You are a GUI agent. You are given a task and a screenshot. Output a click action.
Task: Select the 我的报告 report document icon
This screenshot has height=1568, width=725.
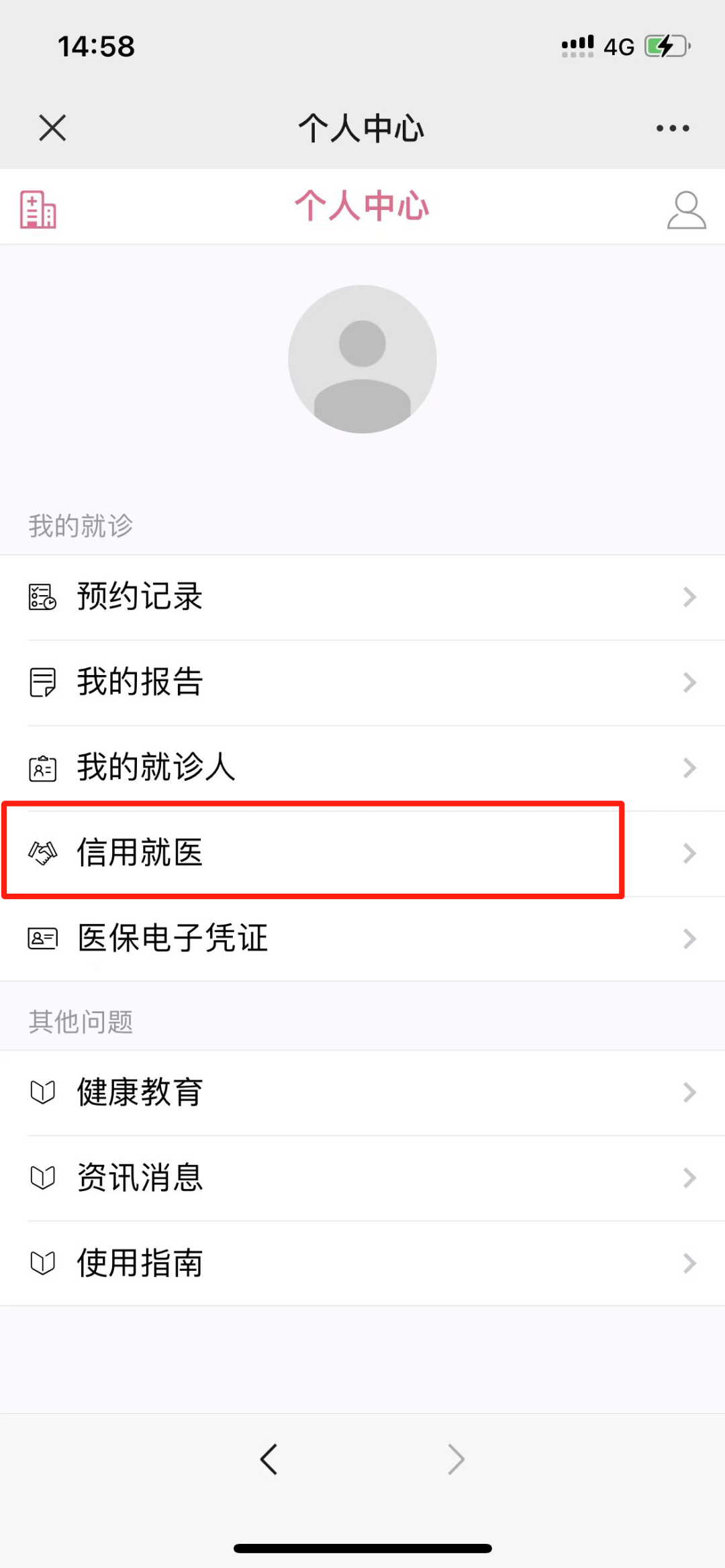[42, 682]
